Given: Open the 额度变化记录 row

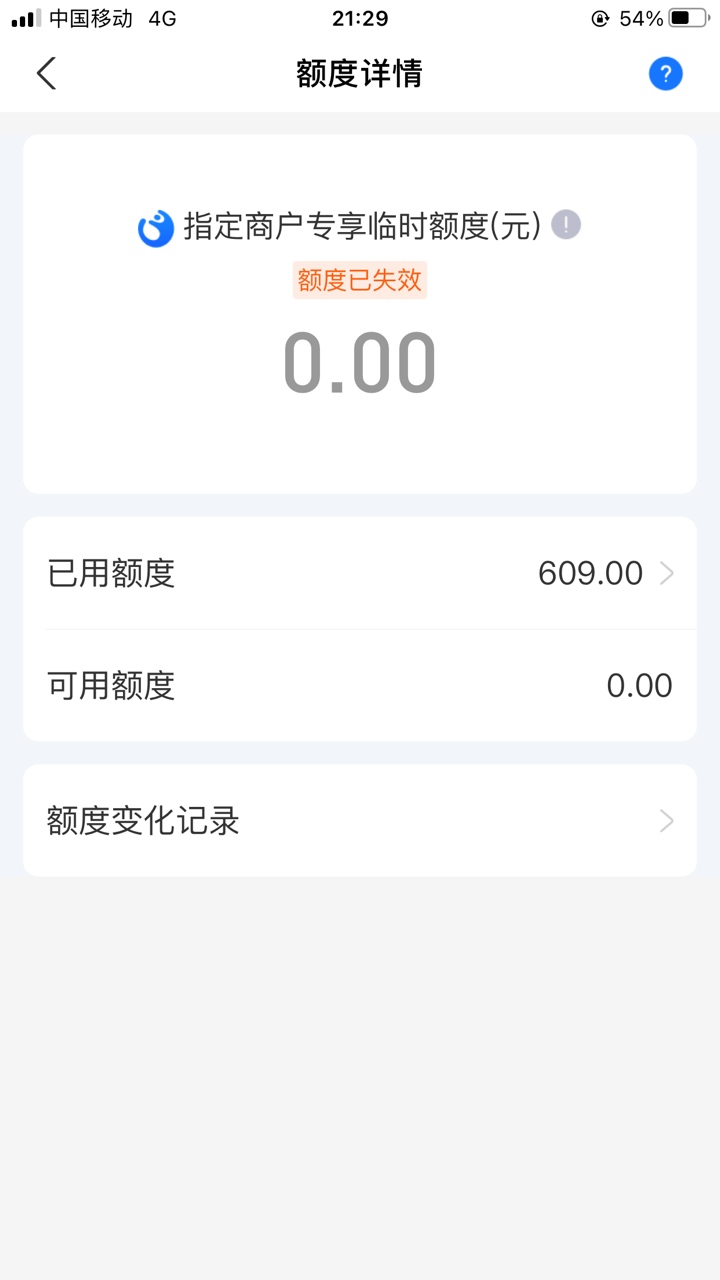Looking at the screenshot, I should (x=360, y=821).
